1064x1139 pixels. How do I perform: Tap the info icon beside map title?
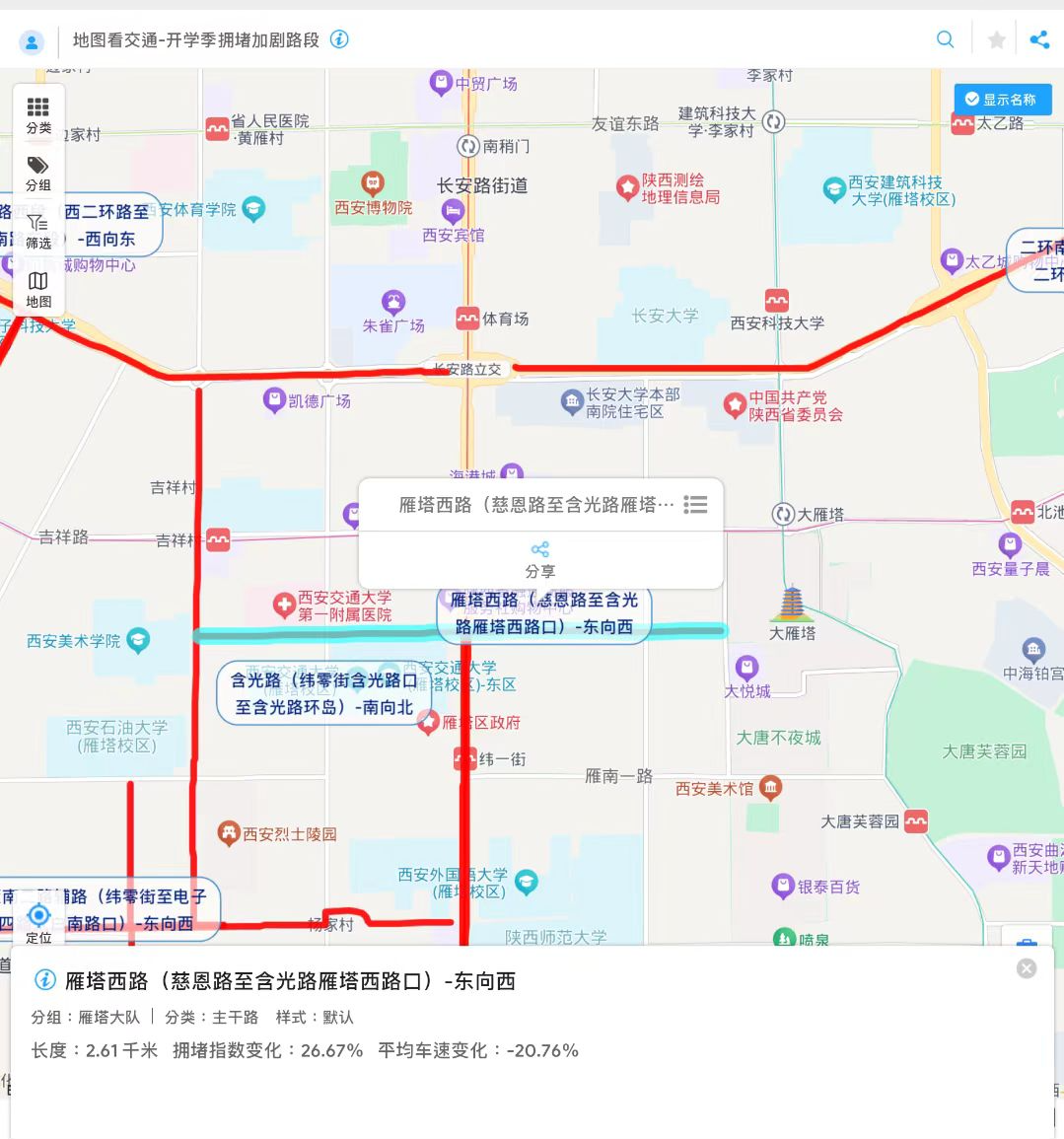(339, 39)
